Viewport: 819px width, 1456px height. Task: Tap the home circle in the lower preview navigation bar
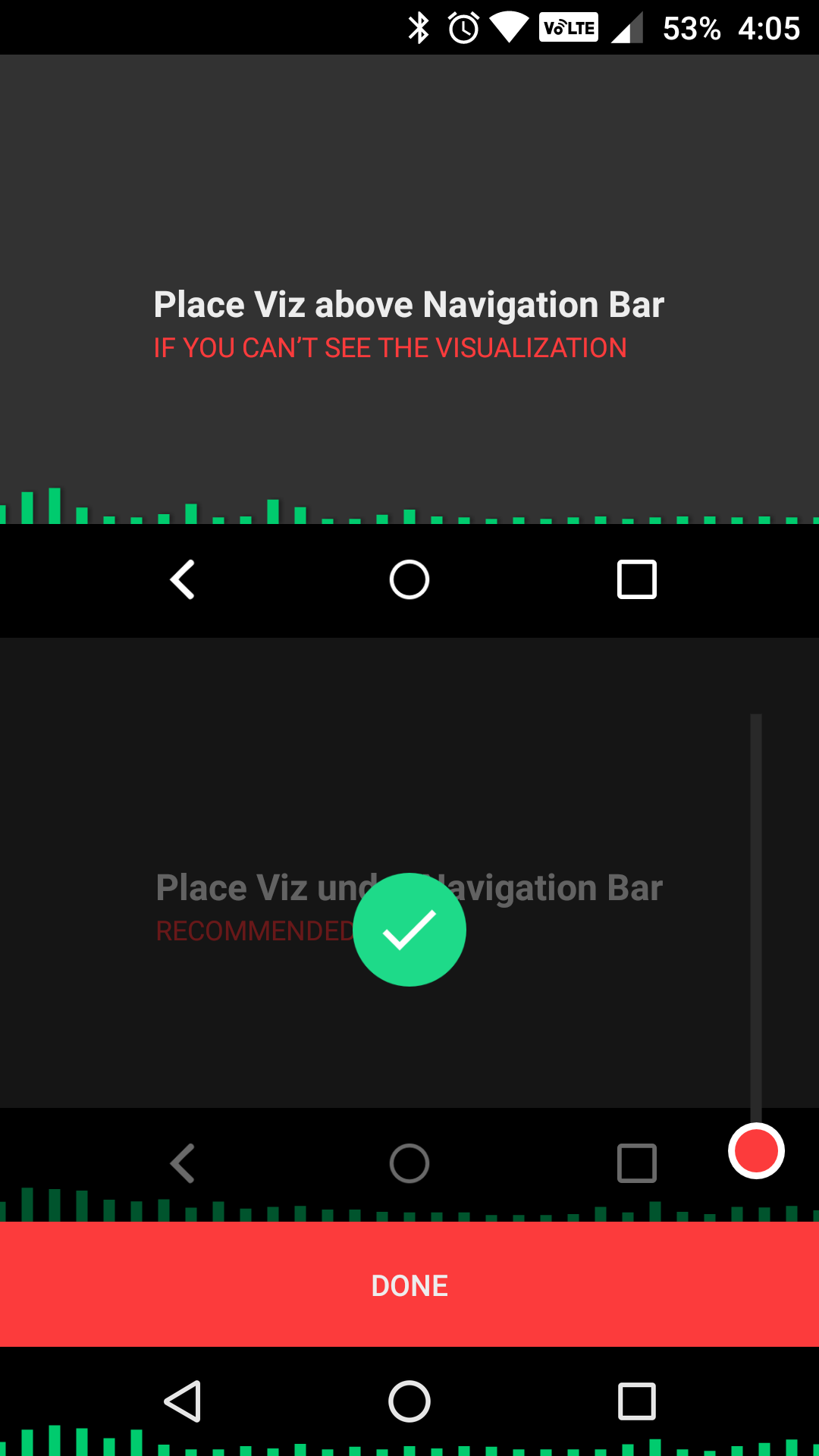pyautogui.click(x=409, y=1163)
